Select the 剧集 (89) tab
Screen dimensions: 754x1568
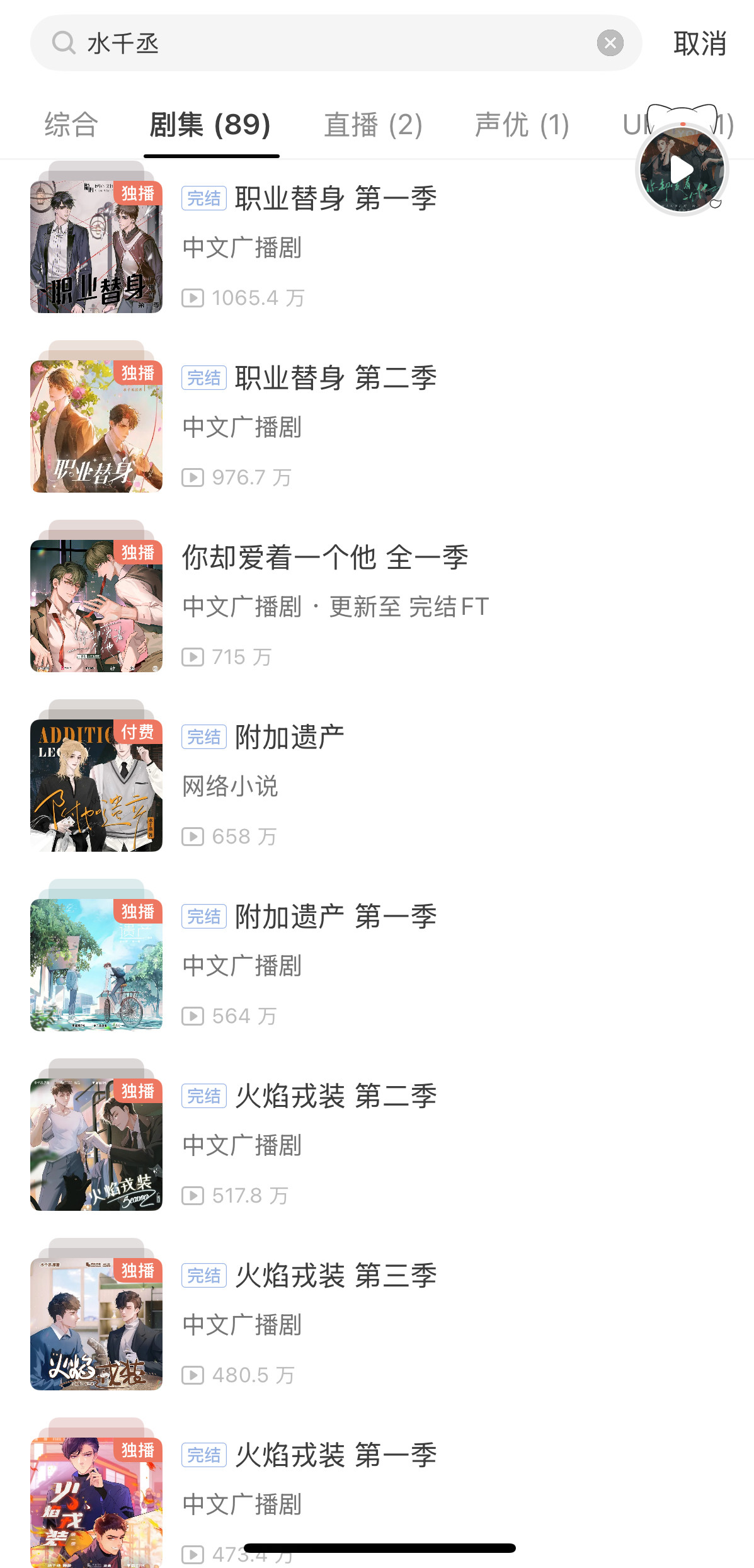coord(210,125)
